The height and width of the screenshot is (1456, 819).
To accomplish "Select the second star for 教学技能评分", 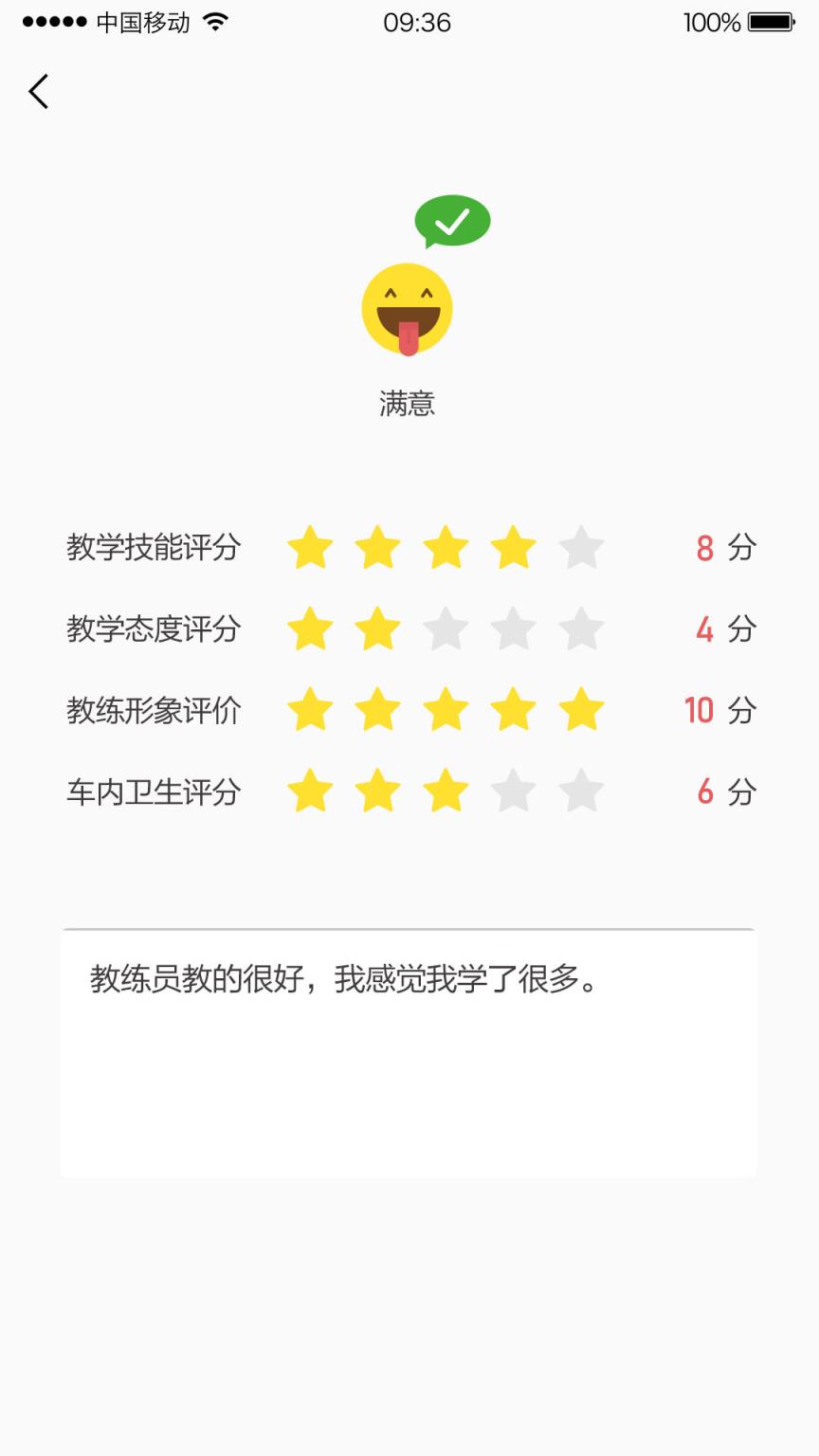I will [x=379, y=548].
